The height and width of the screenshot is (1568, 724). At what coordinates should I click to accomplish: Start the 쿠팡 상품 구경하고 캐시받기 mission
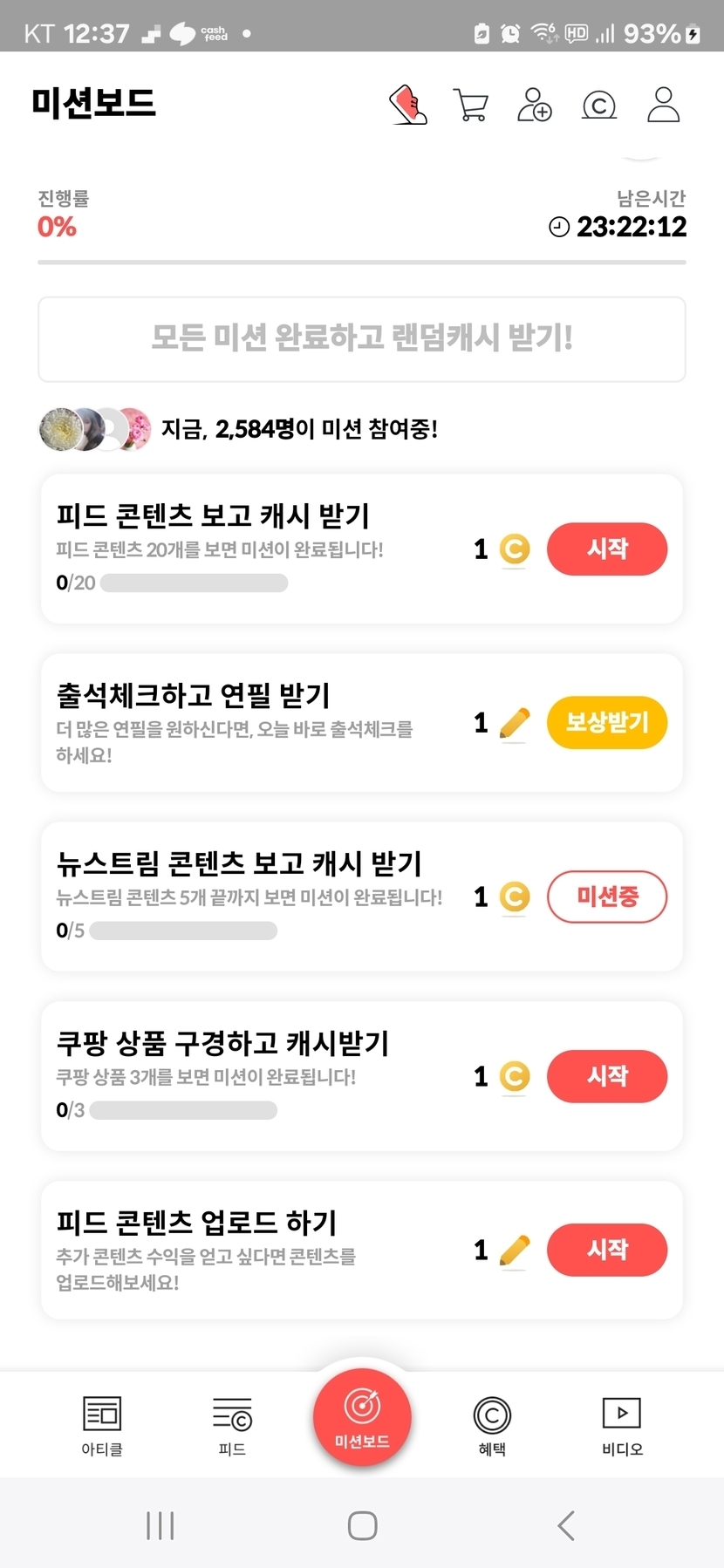607,1076
